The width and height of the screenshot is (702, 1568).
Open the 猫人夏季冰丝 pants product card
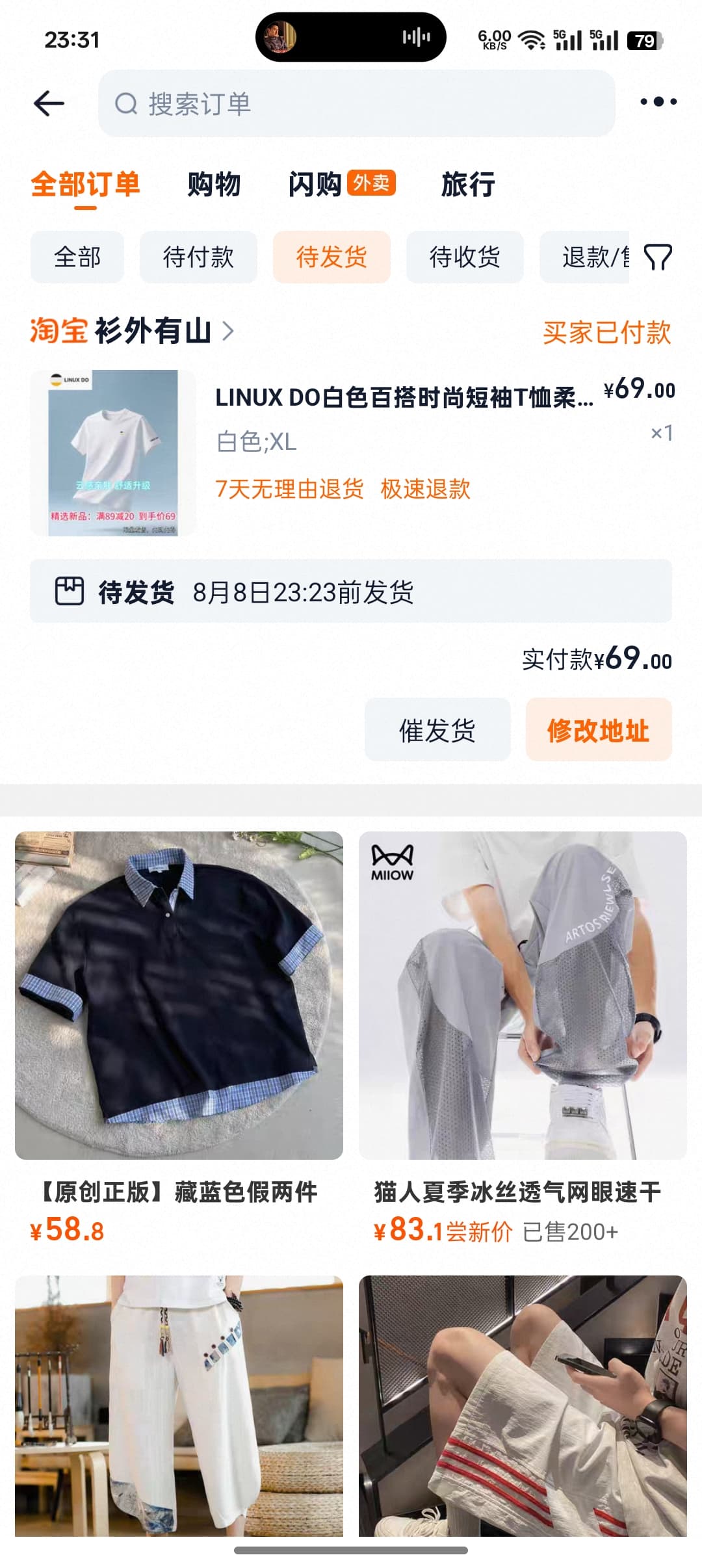click(523, 1038)
